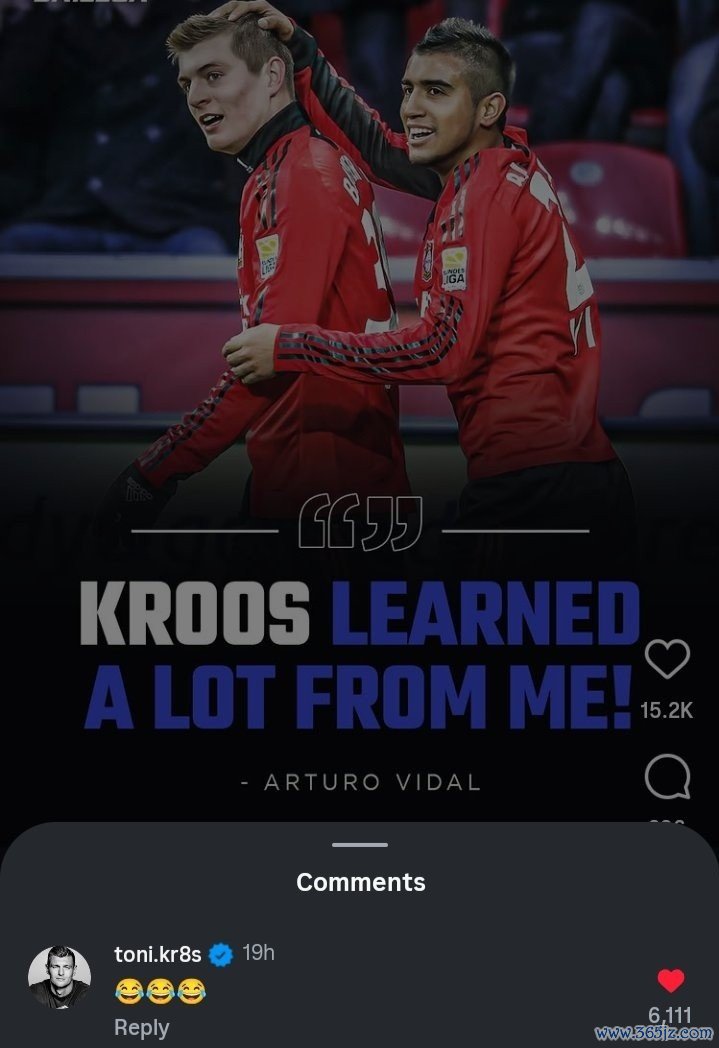Viewport: 719px width, 1048px height.
Task: Open toni.kr8s's profile picture
Action: tap(59, 977)
